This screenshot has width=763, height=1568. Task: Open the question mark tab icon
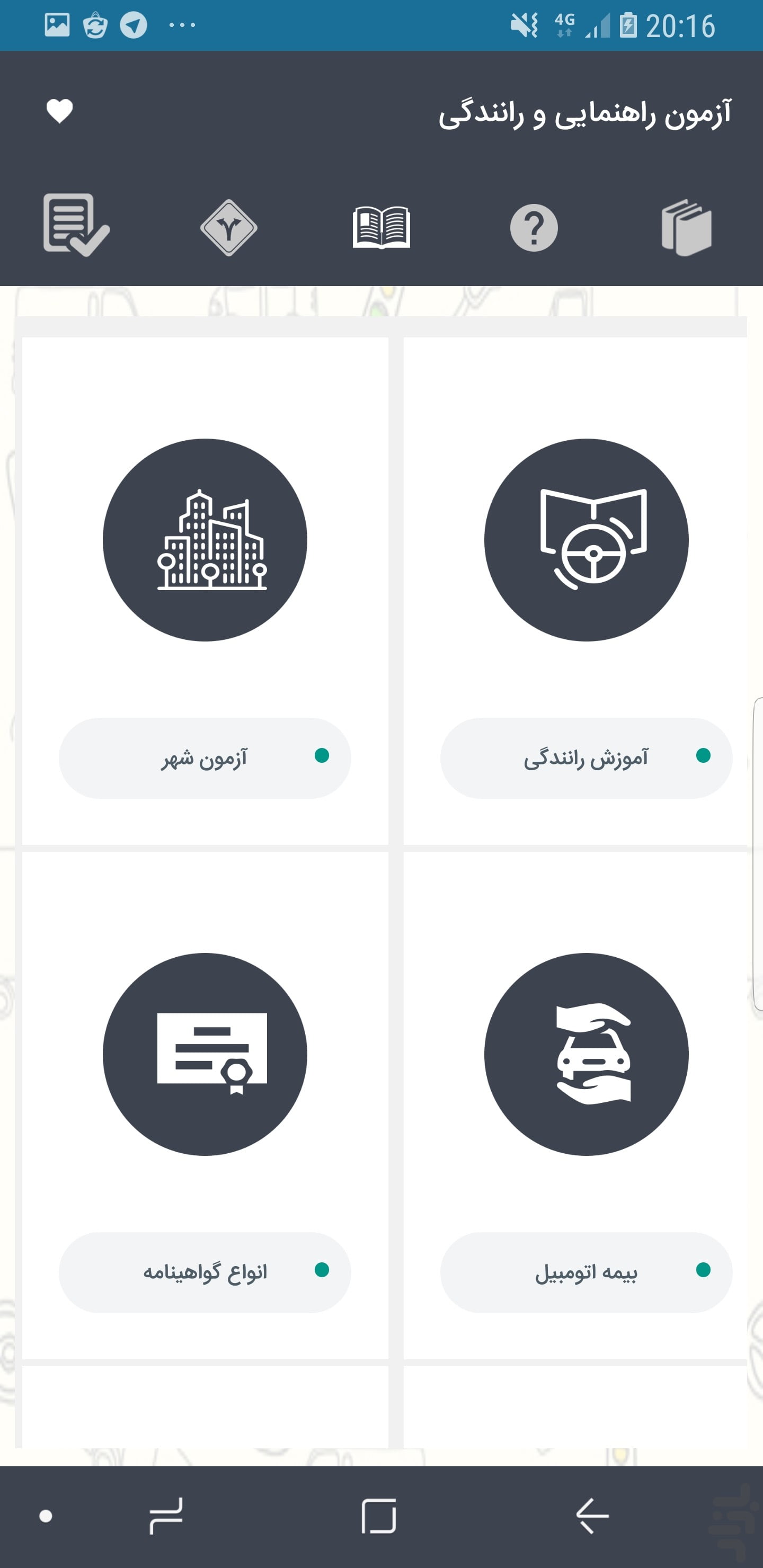[x=534, y=228]
